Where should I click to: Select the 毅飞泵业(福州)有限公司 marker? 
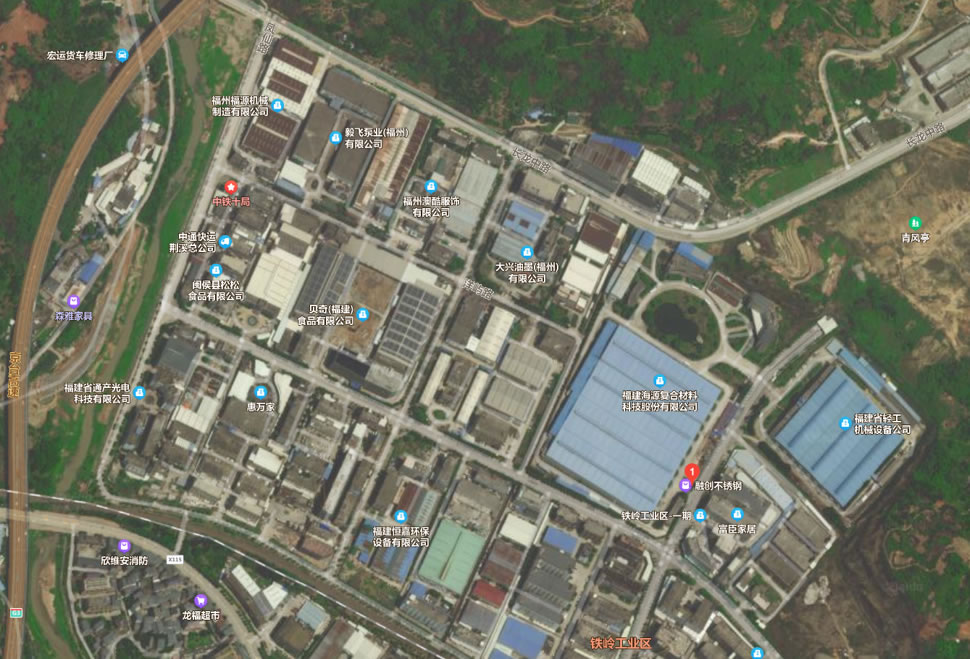335,135
